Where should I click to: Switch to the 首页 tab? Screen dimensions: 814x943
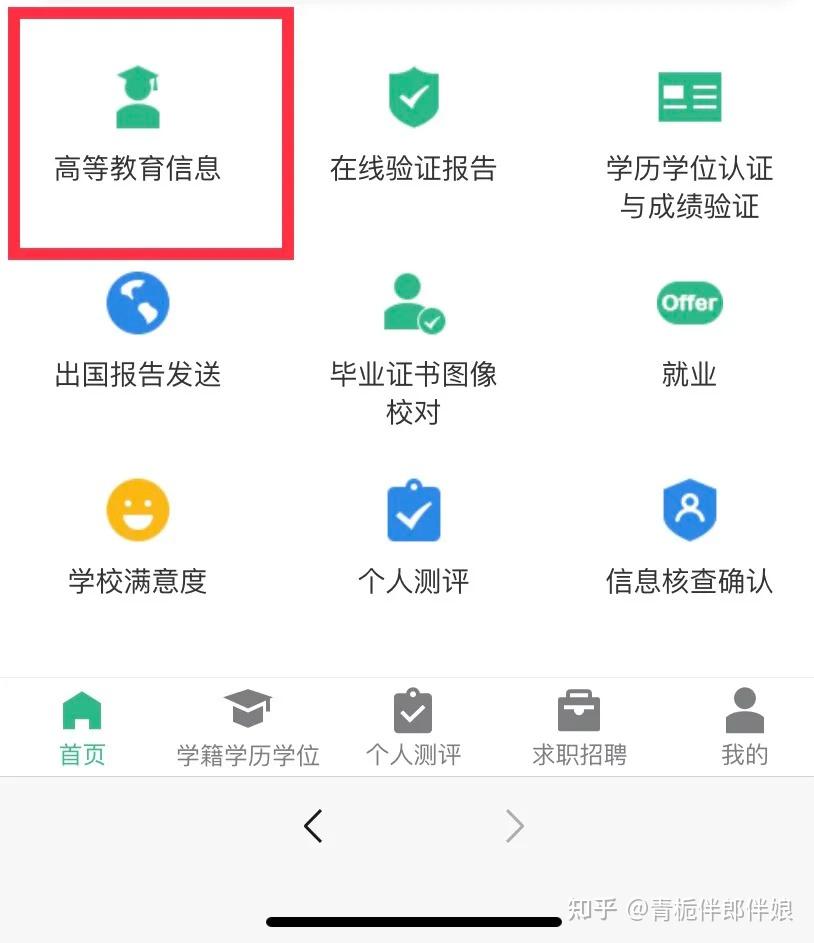(x=82, y=728)
